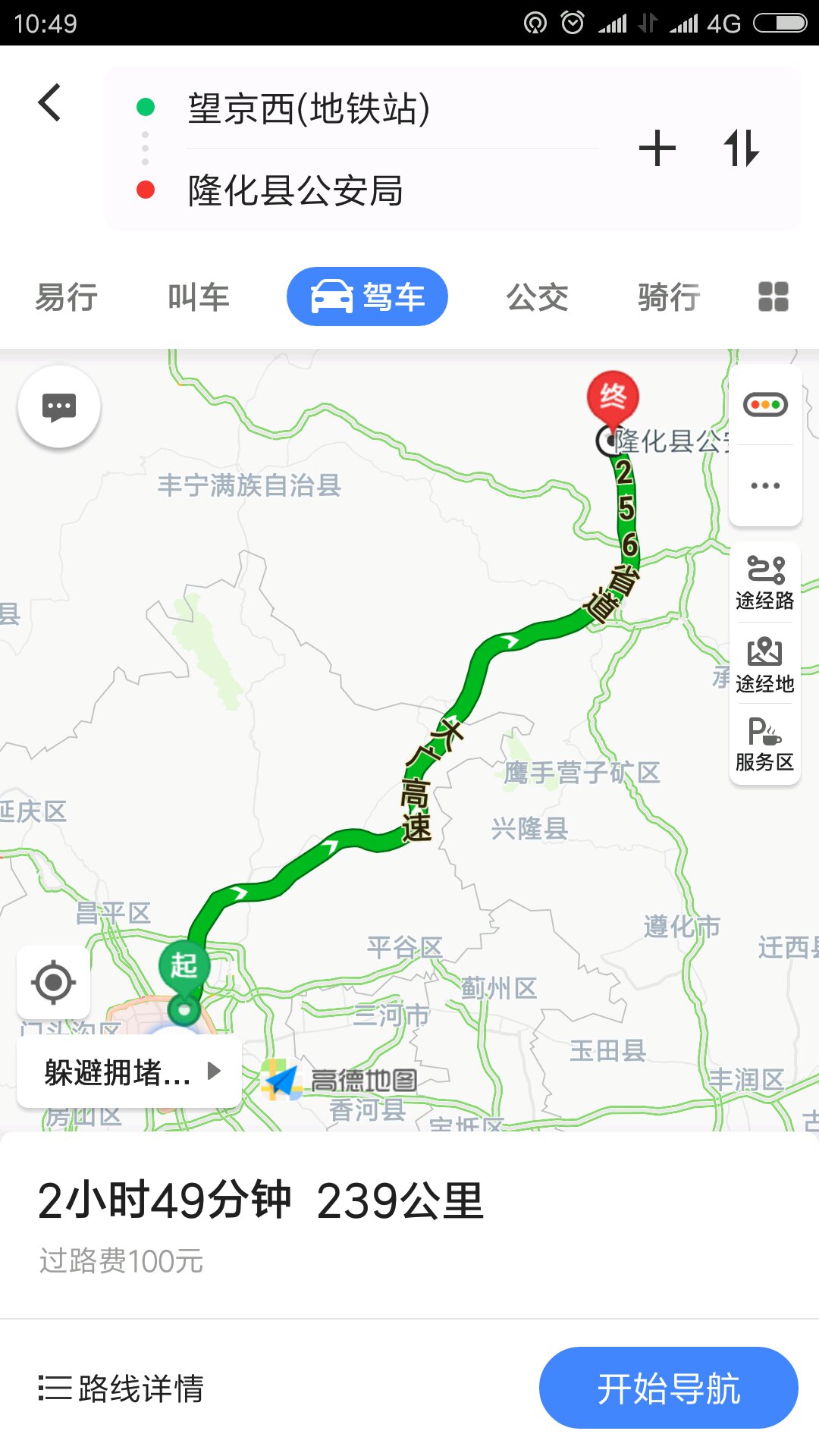Show the 途经路 route roads
Screen dimensions: 819x1456
coord(765,582)
